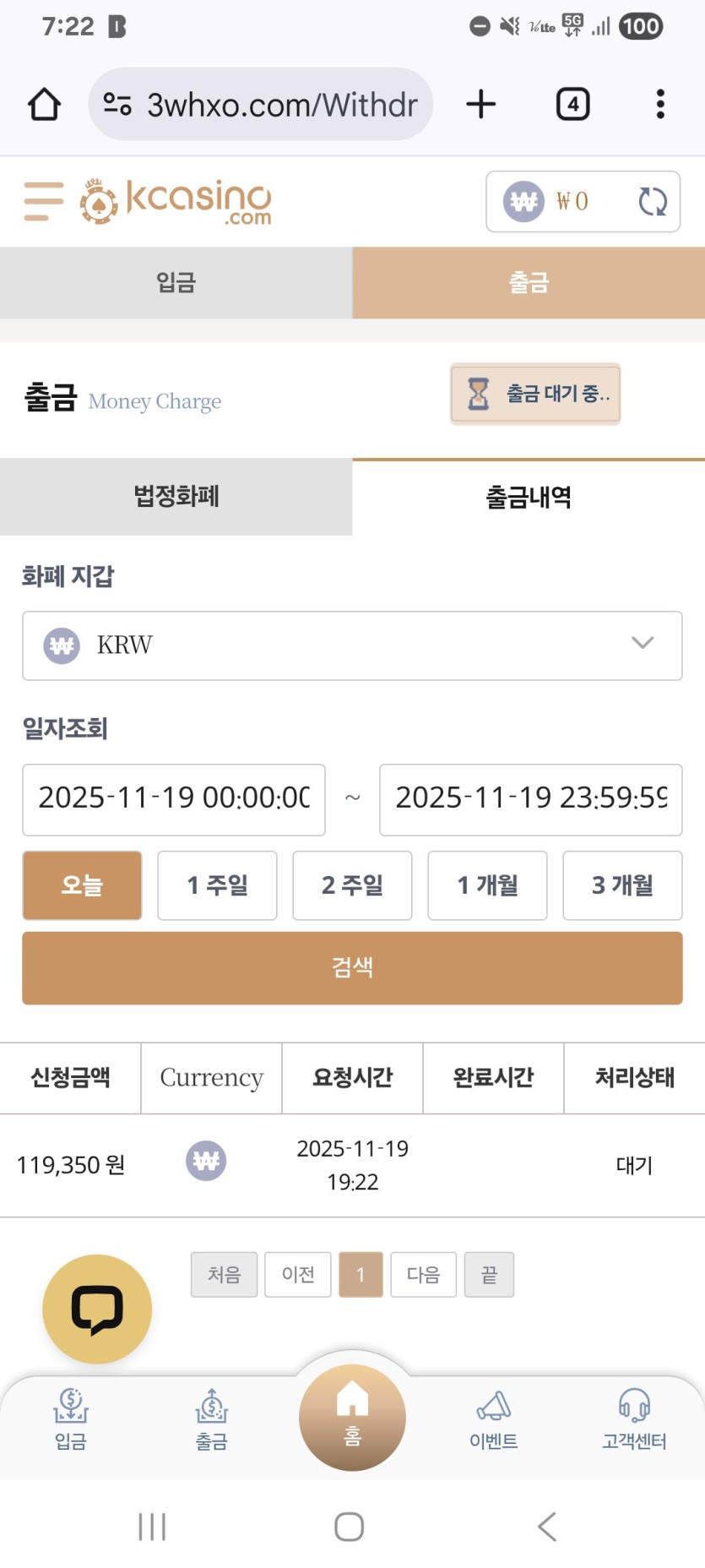
Task: Switch to the 입금 top tab
Action: (x=176, y=282)
